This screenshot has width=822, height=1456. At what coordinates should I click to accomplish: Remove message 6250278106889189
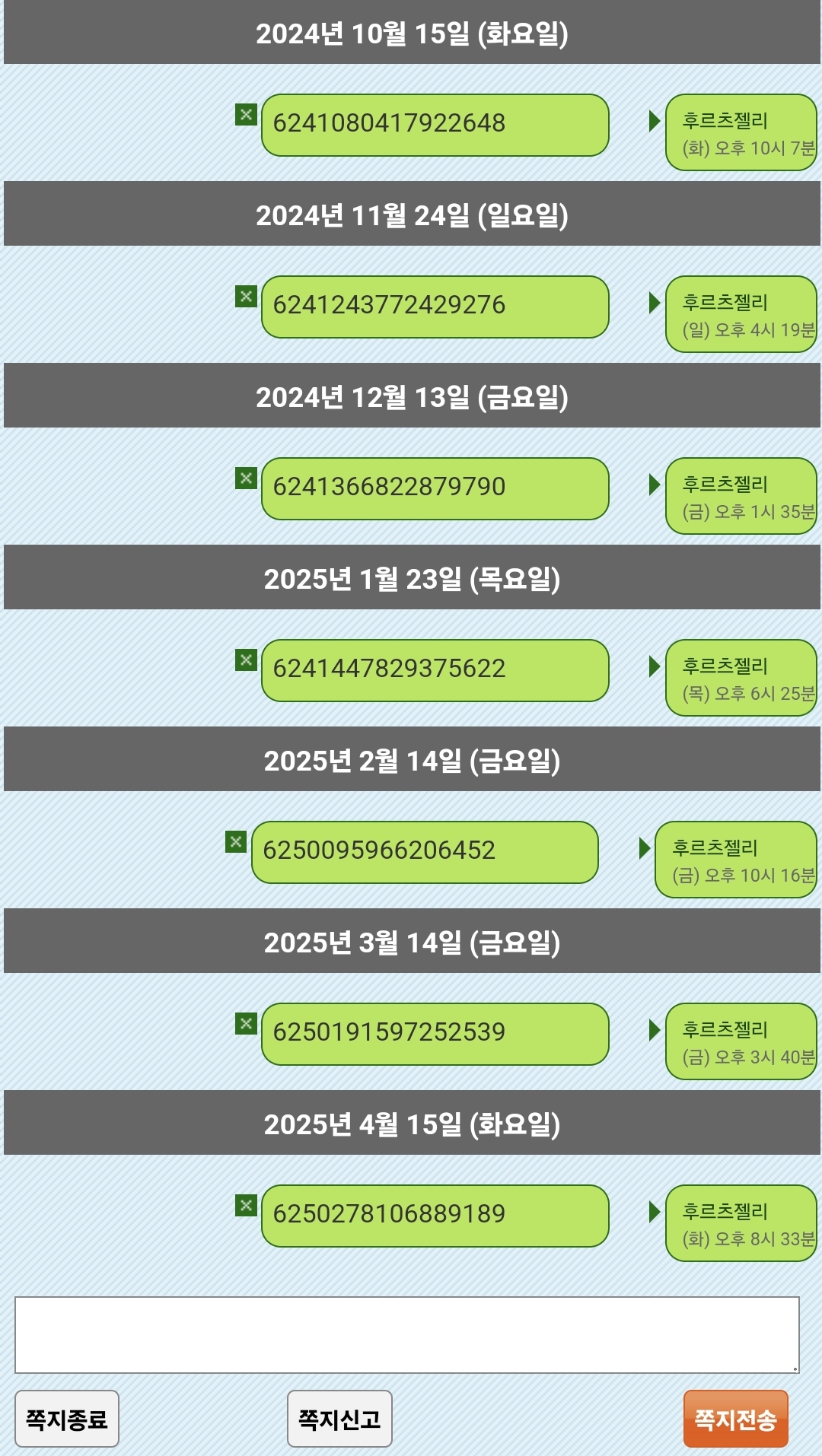click(246, 1206)
